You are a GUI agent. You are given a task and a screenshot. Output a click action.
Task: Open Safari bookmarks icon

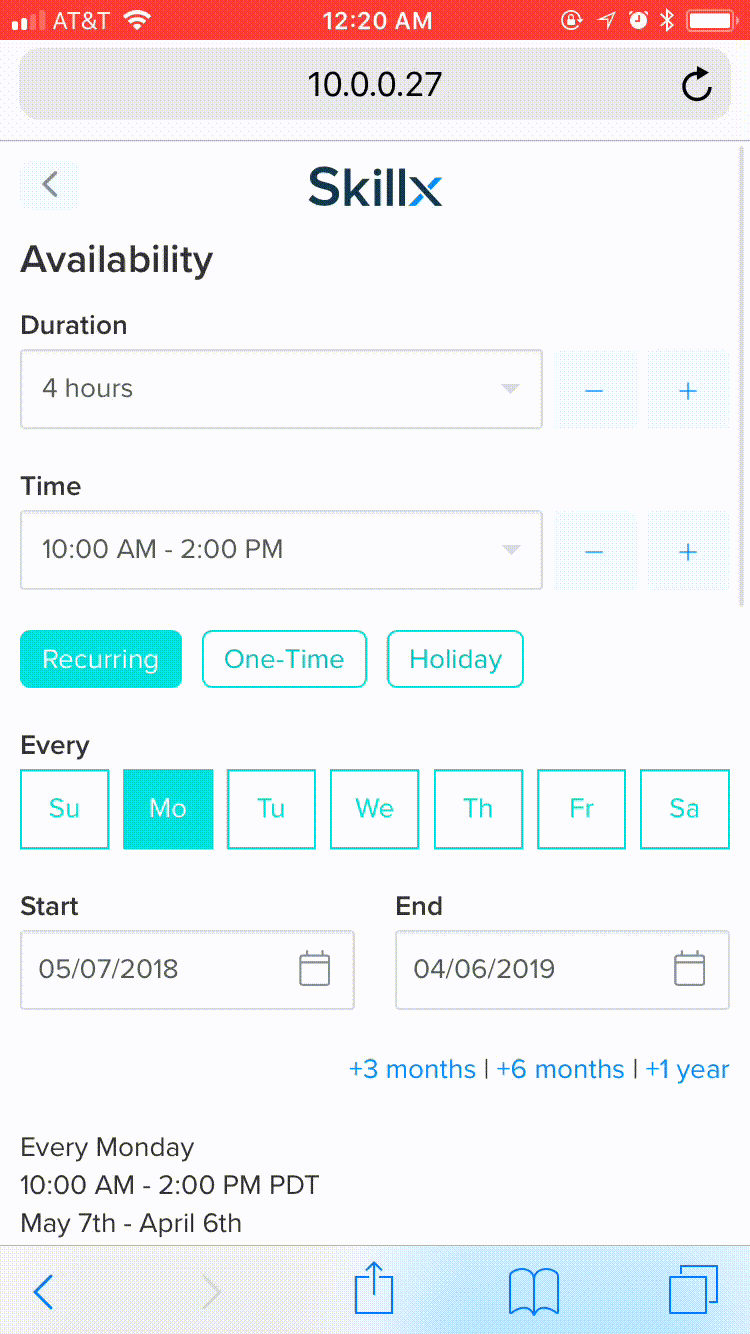pos(533,1290)
